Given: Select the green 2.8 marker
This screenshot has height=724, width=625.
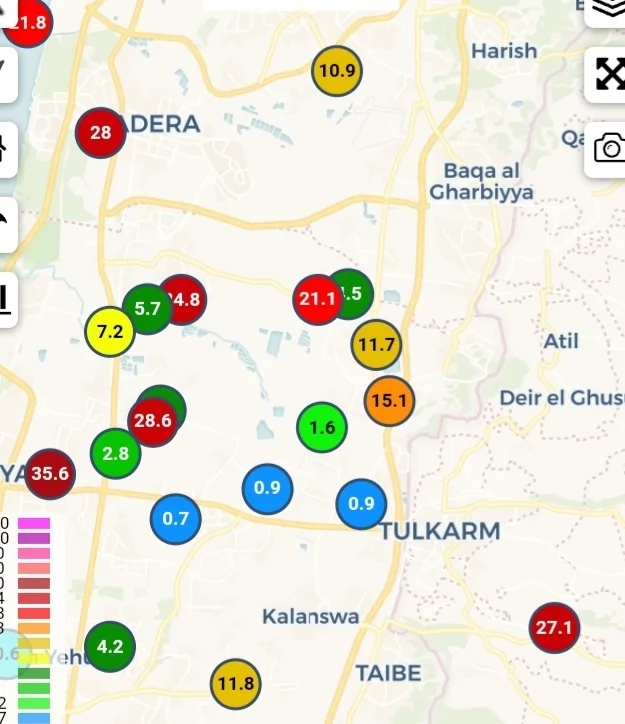Looking at the screenshot, I should (x=116, y=454).
